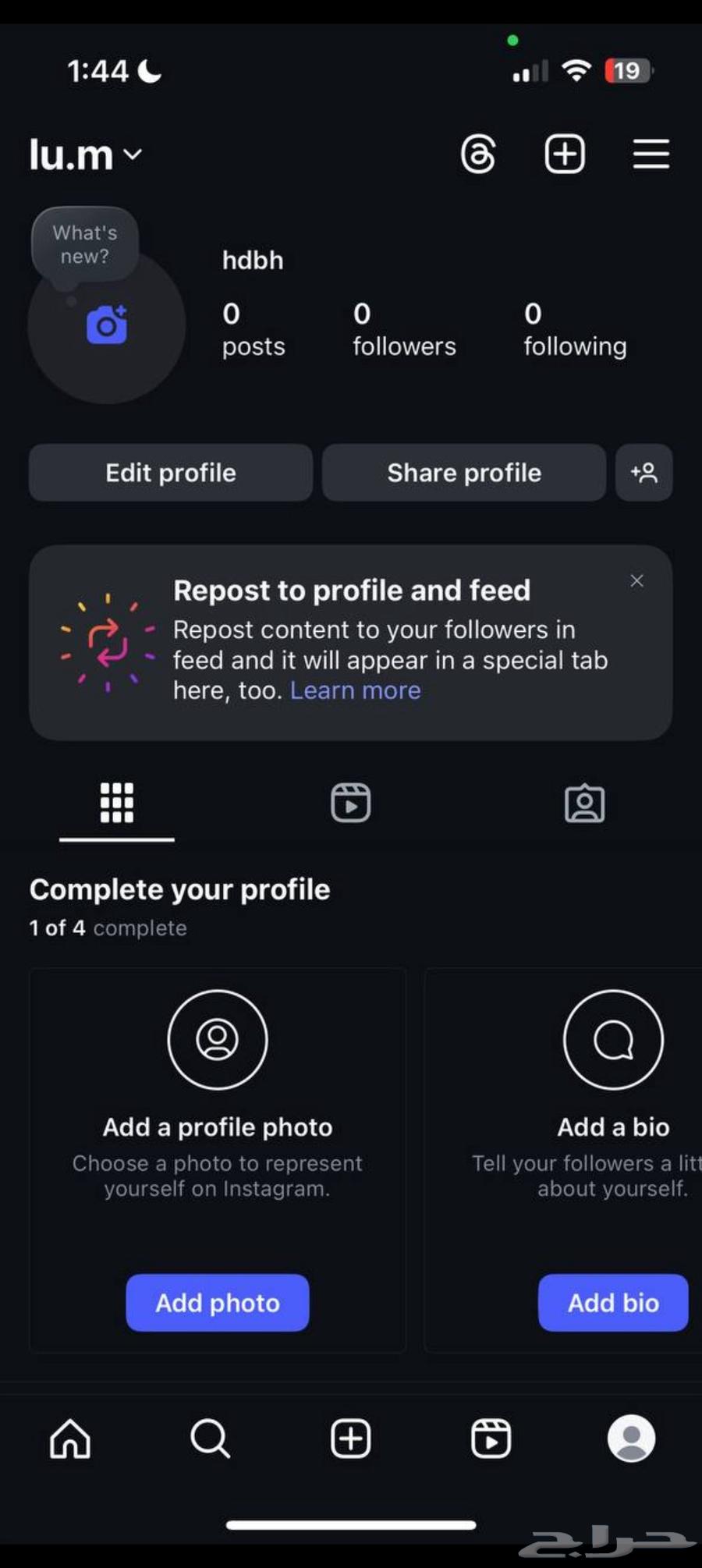Switch to the tagged photos tab
The image size is (702, 1568).
point(584,804)
